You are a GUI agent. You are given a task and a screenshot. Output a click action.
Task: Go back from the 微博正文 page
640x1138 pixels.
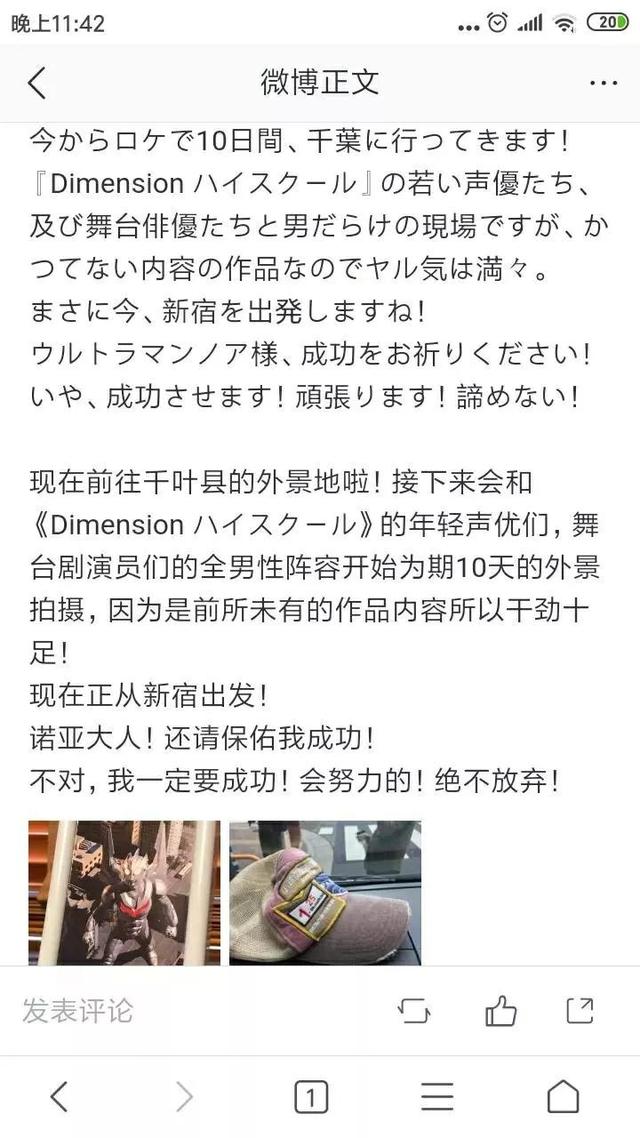pyautogui.click(x=38, y=83)
